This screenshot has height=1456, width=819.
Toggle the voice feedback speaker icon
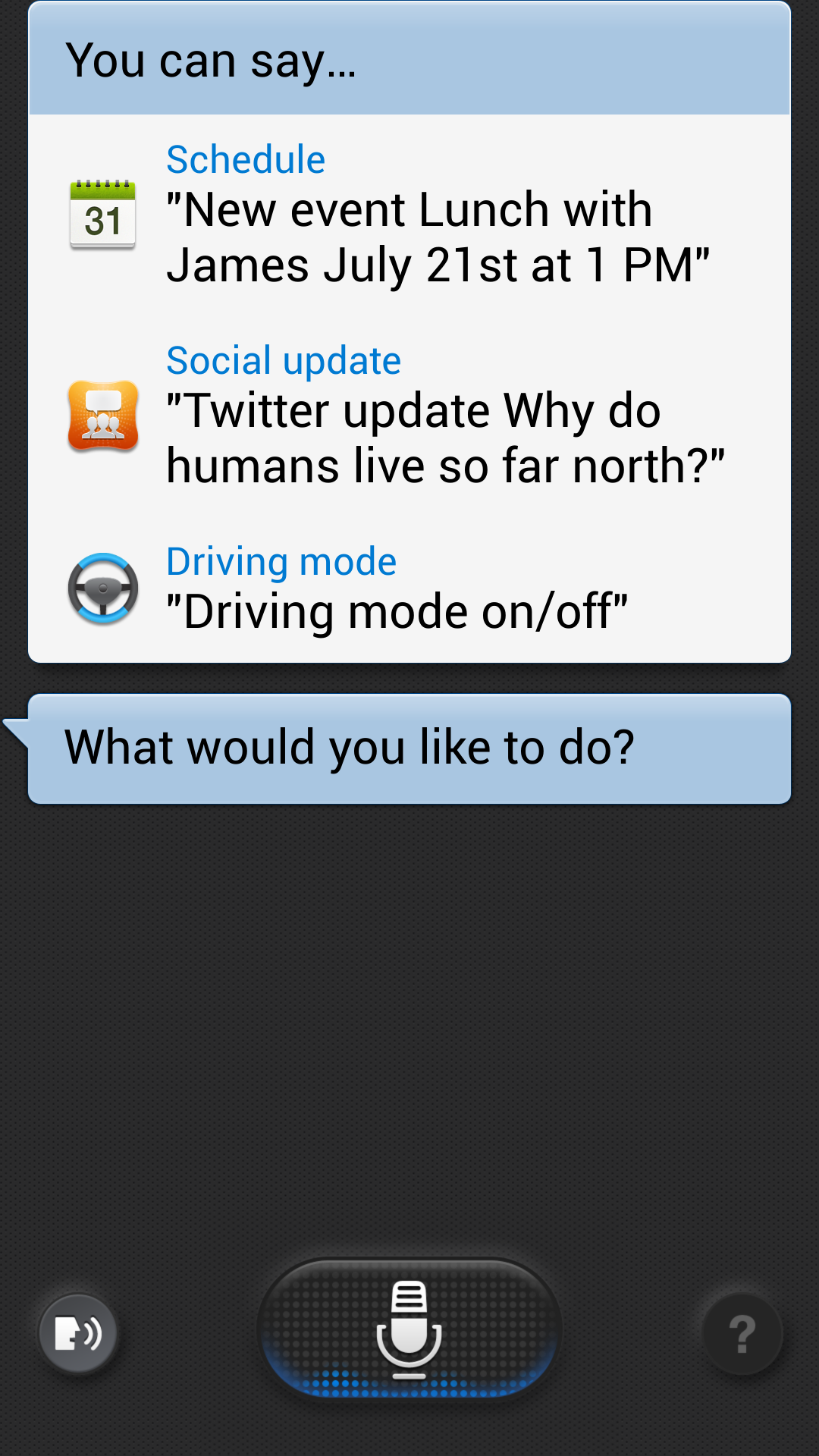78,1333
